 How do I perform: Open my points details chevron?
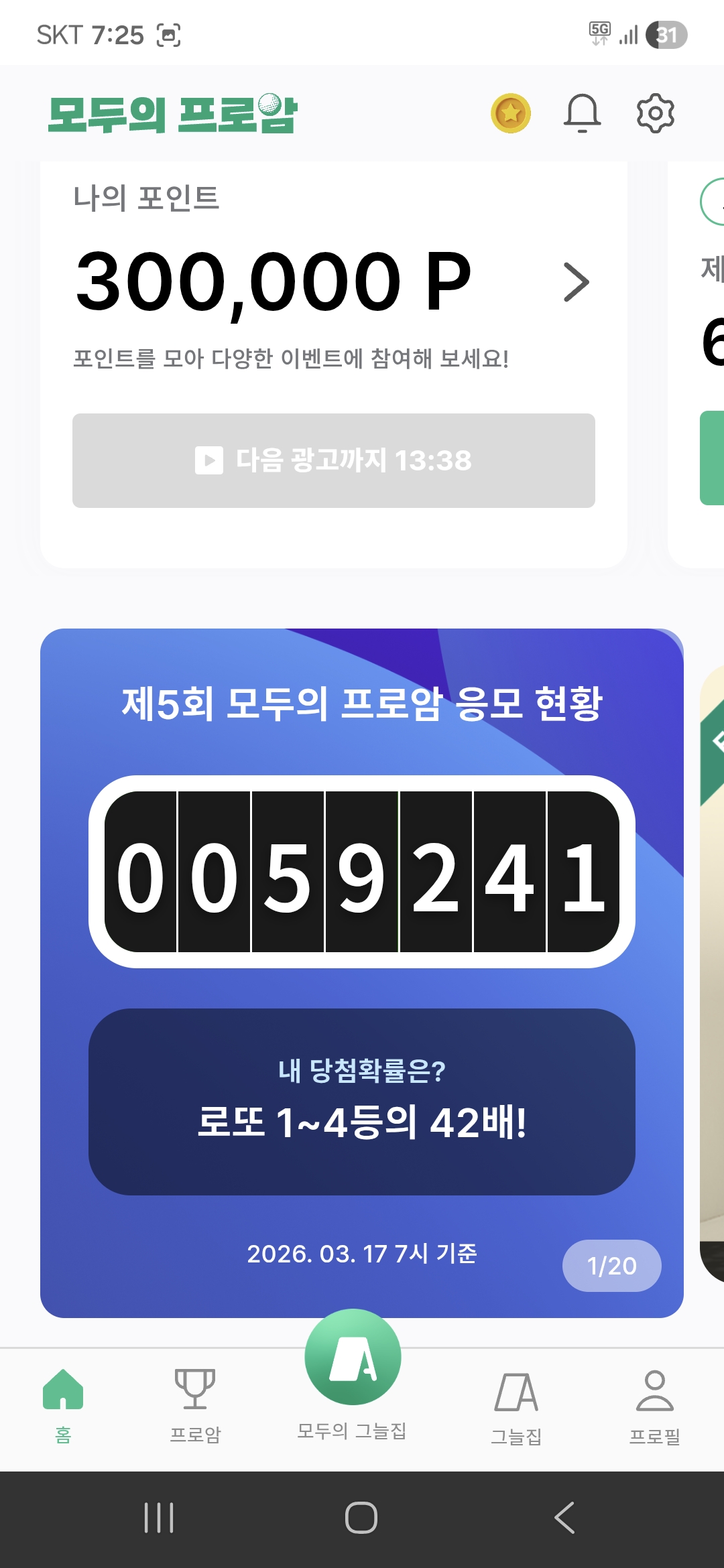[x=576, y=282]
